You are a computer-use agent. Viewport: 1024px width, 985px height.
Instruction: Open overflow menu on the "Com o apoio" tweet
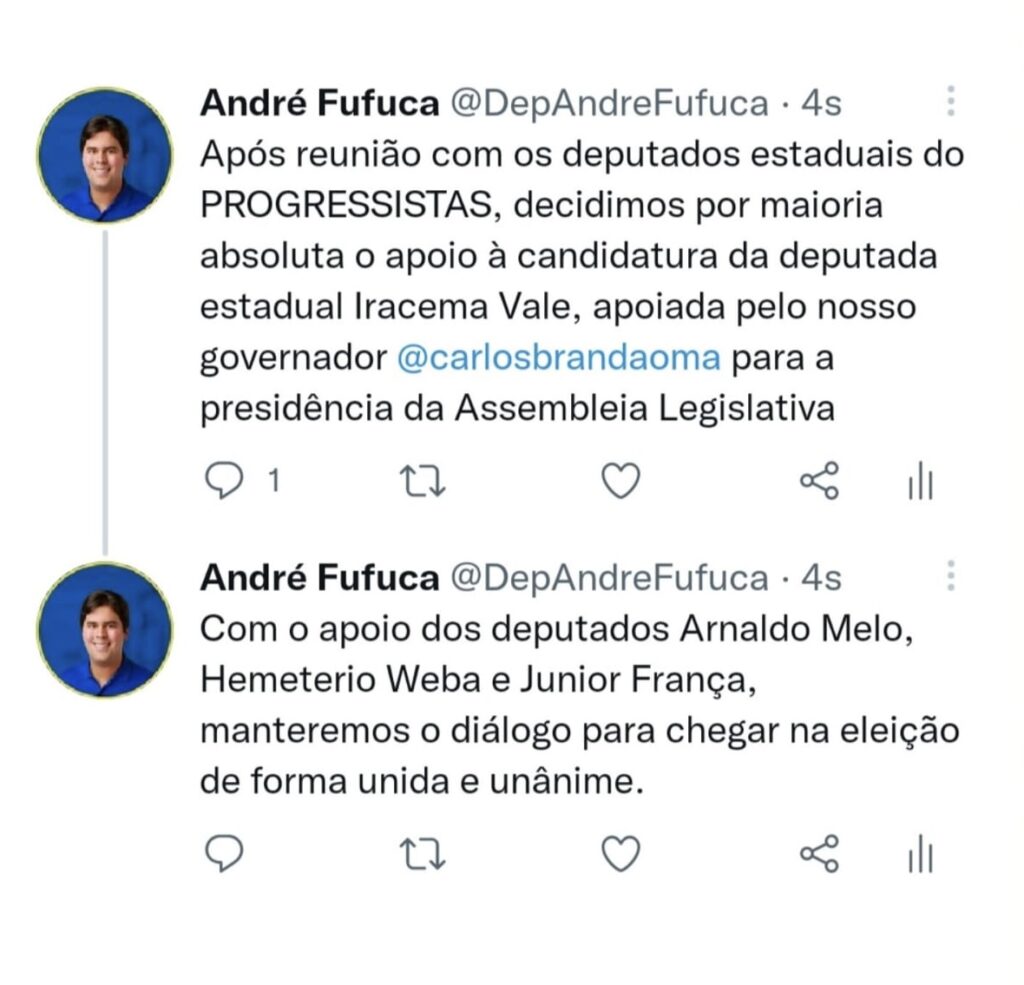(951, 576)
